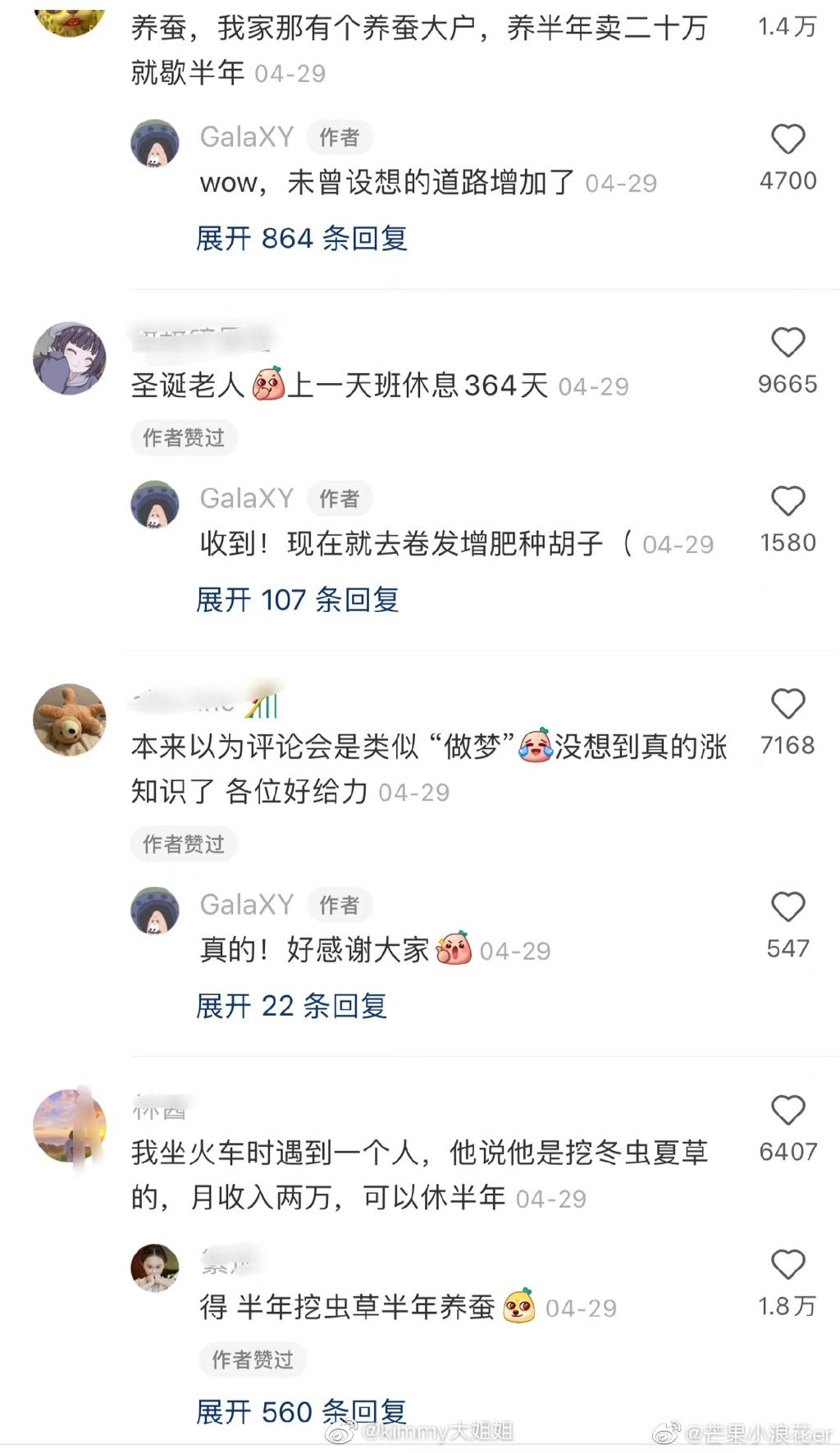Screen dimensions: 840x1453
Task: Open the avatar beside the 1.8万-like reply
Action: click(155, 1268)
